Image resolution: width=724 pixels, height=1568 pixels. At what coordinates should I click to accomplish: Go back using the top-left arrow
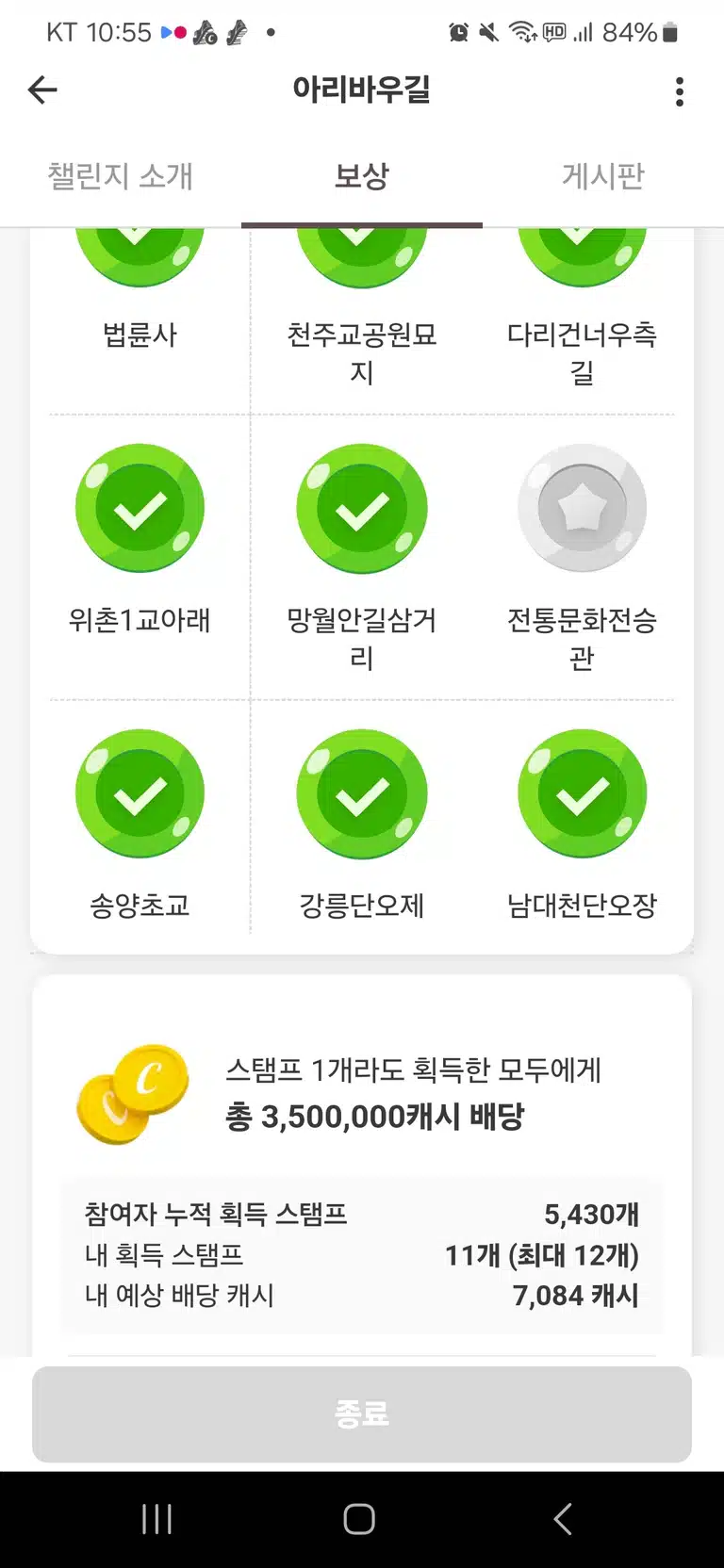(42, 90)
